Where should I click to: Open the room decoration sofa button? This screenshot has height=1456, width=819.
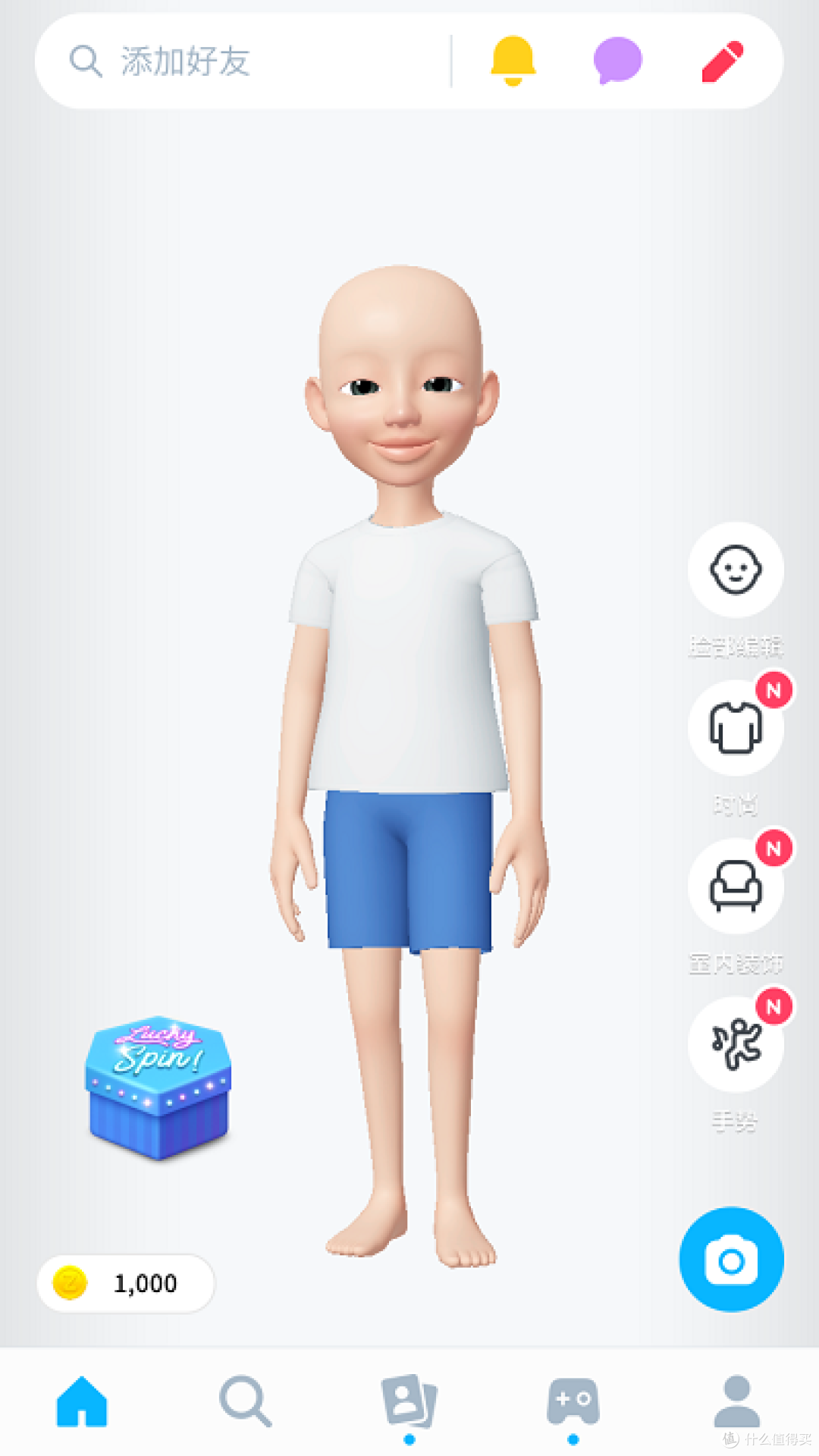736,886
